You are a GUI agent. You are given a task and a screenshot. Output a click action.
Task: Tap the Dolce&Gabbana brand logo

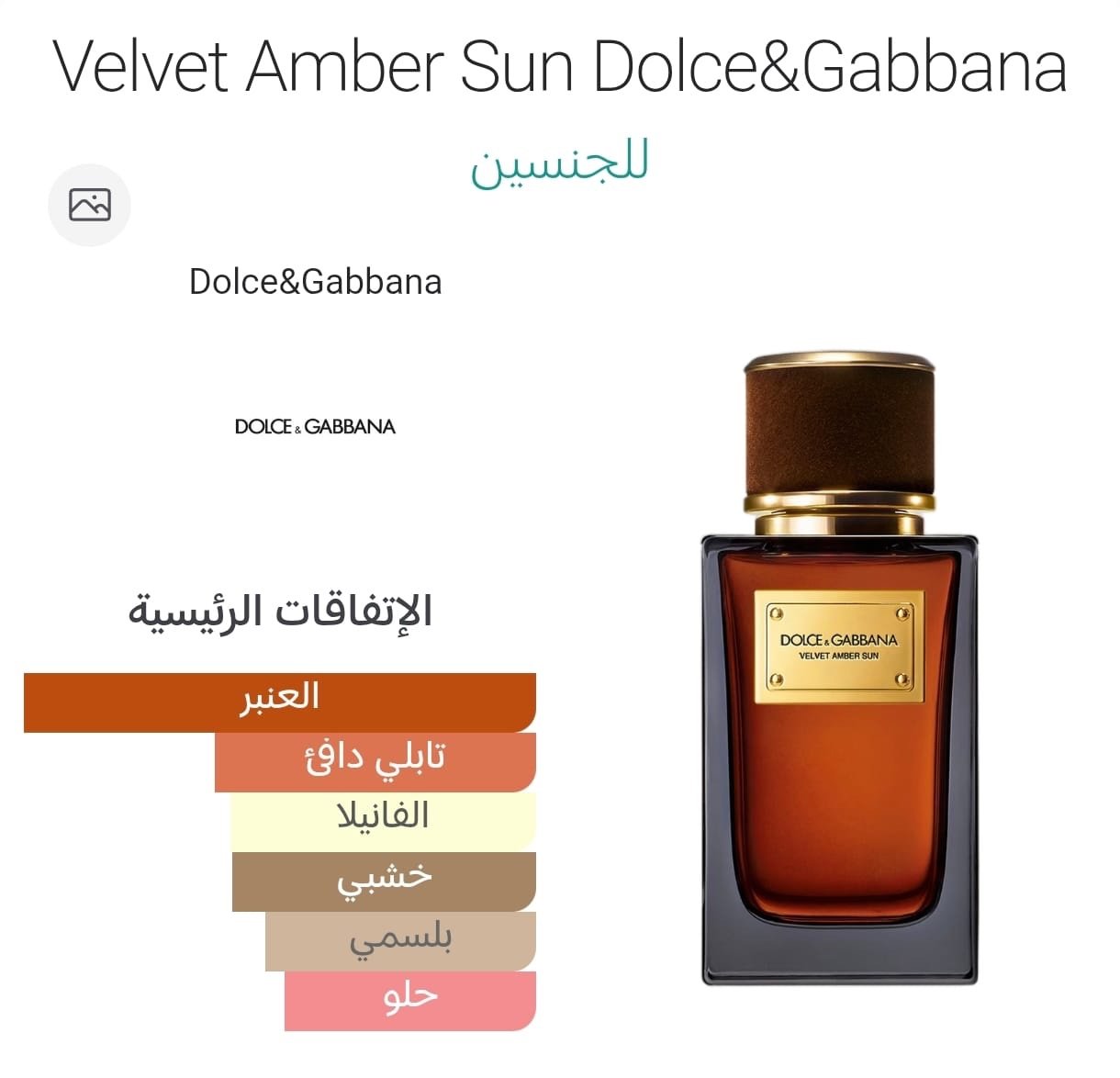point(315,427)
